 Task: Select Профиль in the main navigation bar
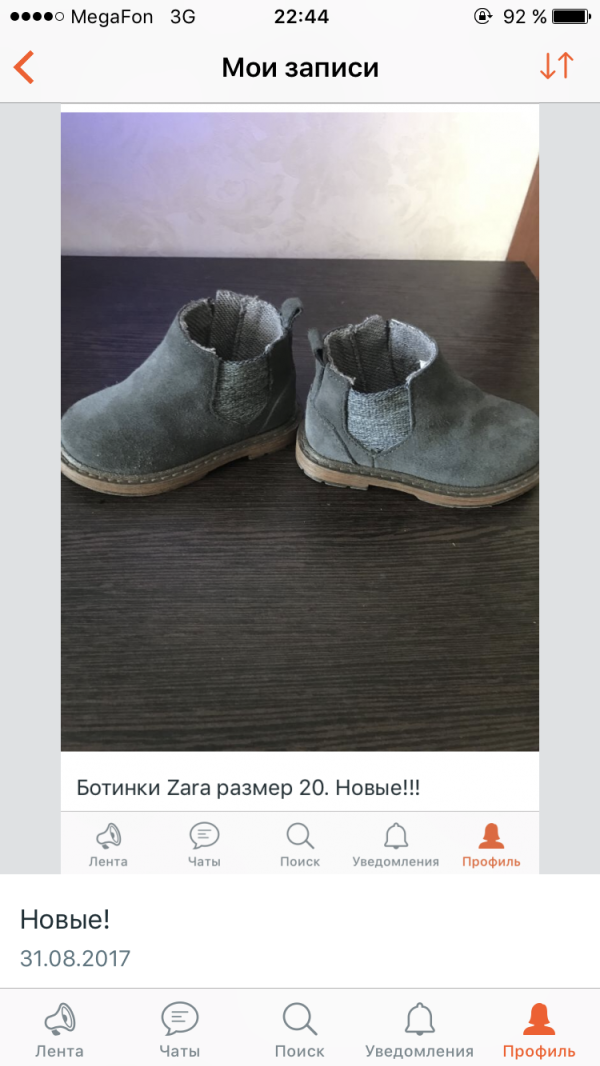click(539, 1029)
